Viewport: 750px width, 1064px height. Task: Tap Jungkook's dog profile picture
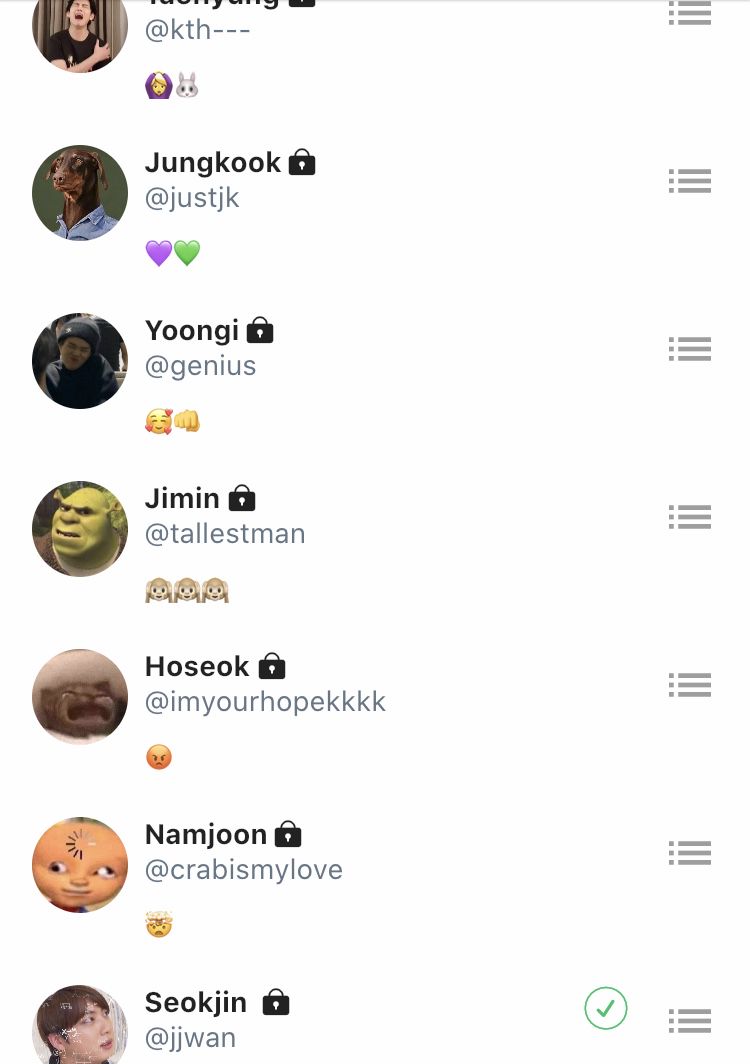tap(80, 193)
